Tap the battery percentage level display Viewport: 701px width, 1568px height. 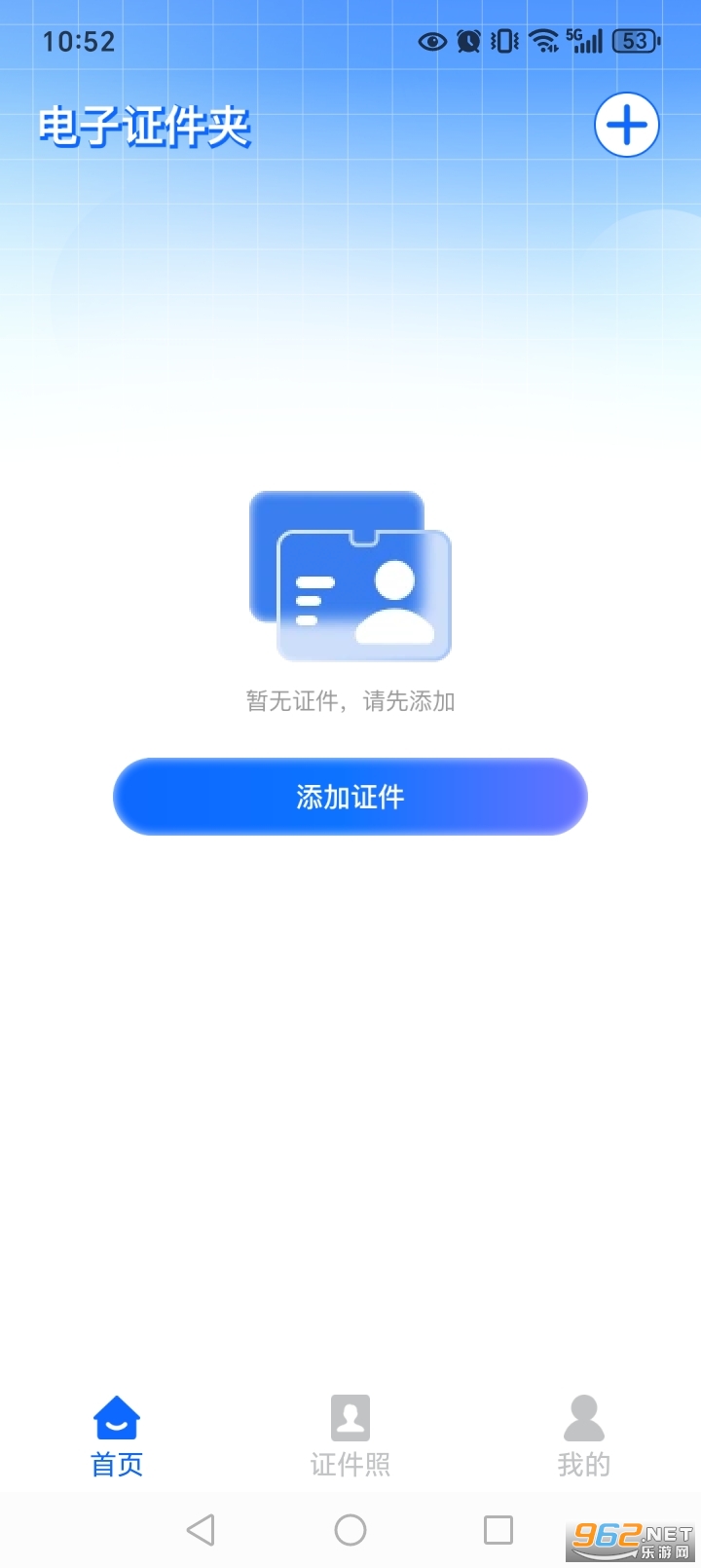(x=635, y=41)
